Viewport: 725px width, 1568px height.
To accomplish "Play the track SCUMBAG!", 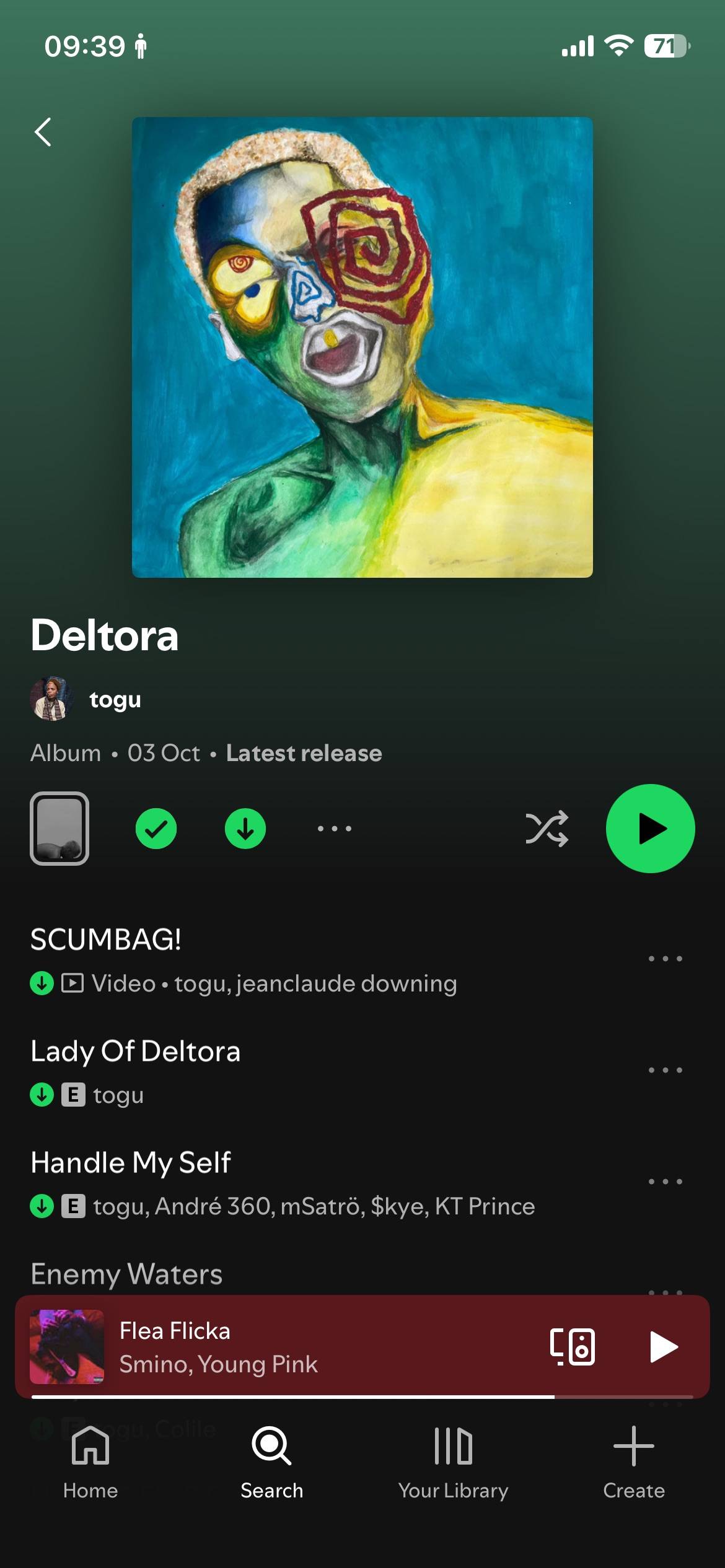I will 322,959.
